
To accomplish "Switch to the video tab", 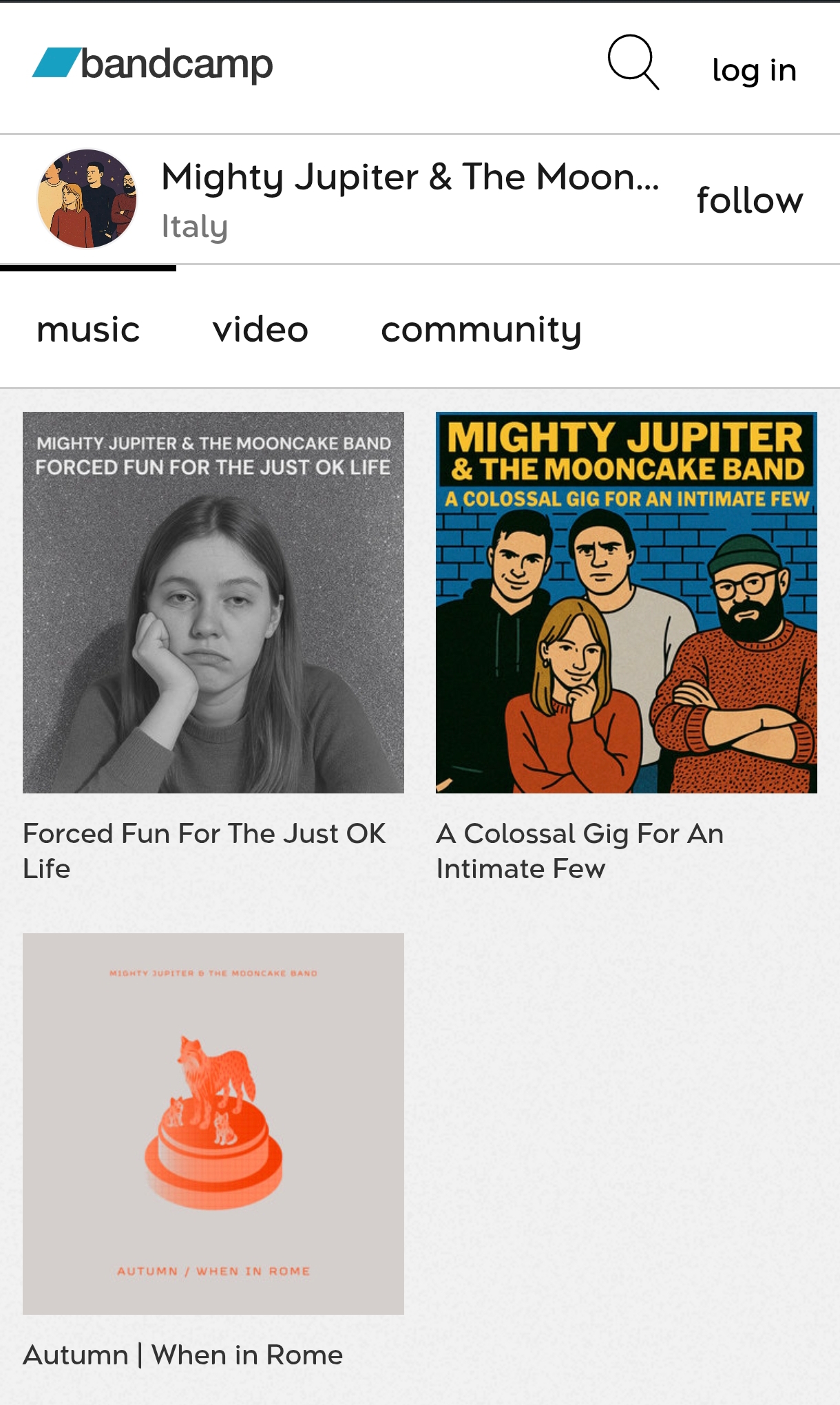I will click(260, 329).
